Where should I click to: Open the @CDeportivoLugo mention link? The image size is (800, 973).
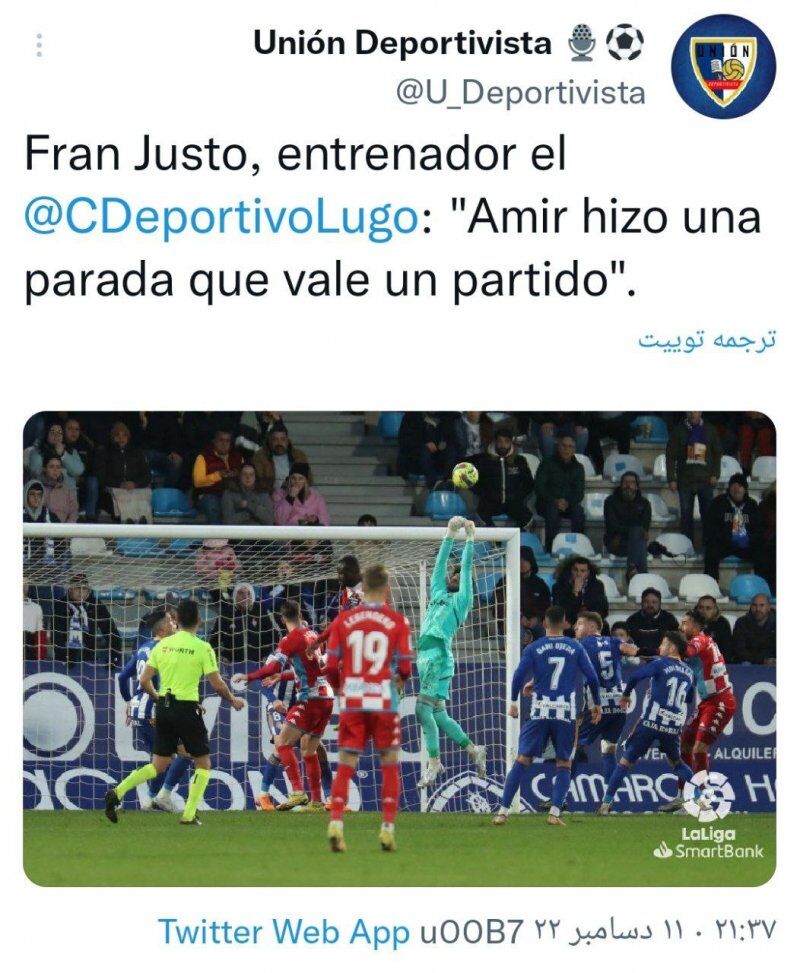[x=220, y=217]
